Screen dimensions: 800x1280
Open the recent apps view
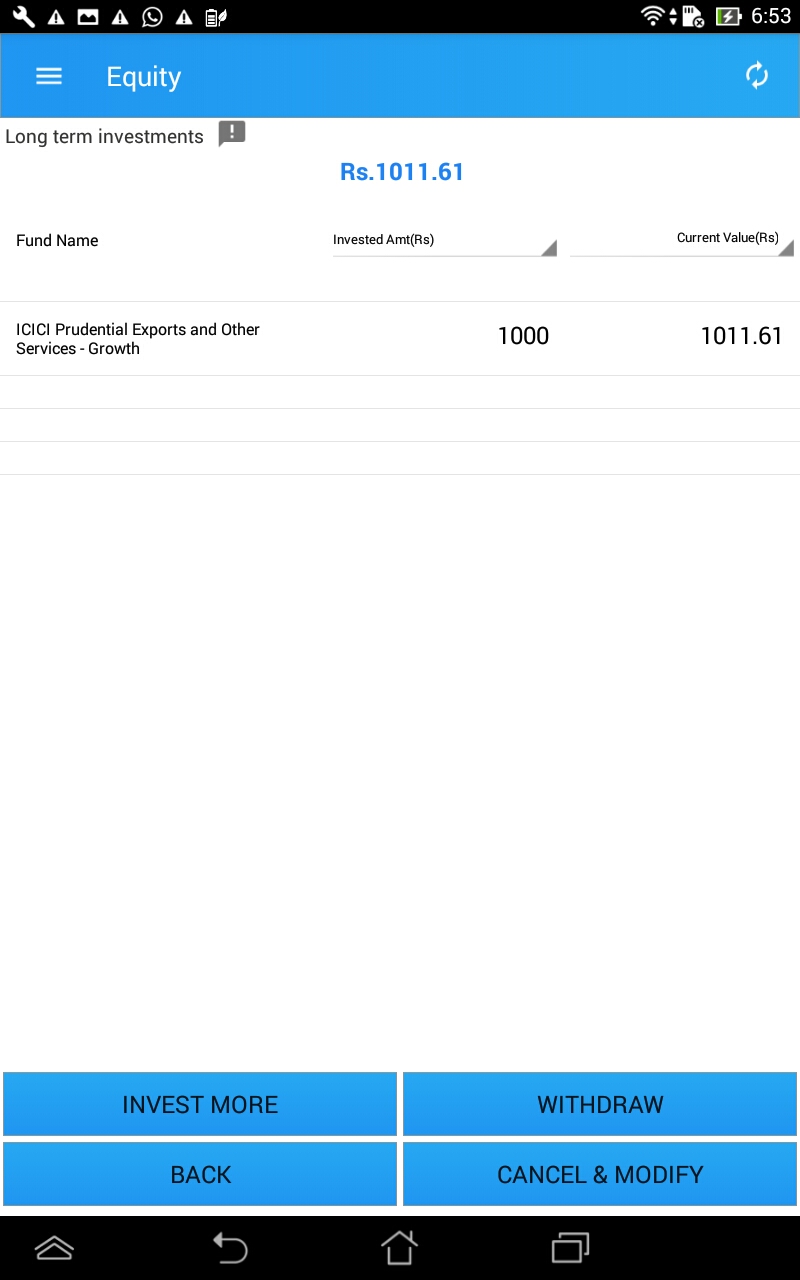(x=571, y=1248)
